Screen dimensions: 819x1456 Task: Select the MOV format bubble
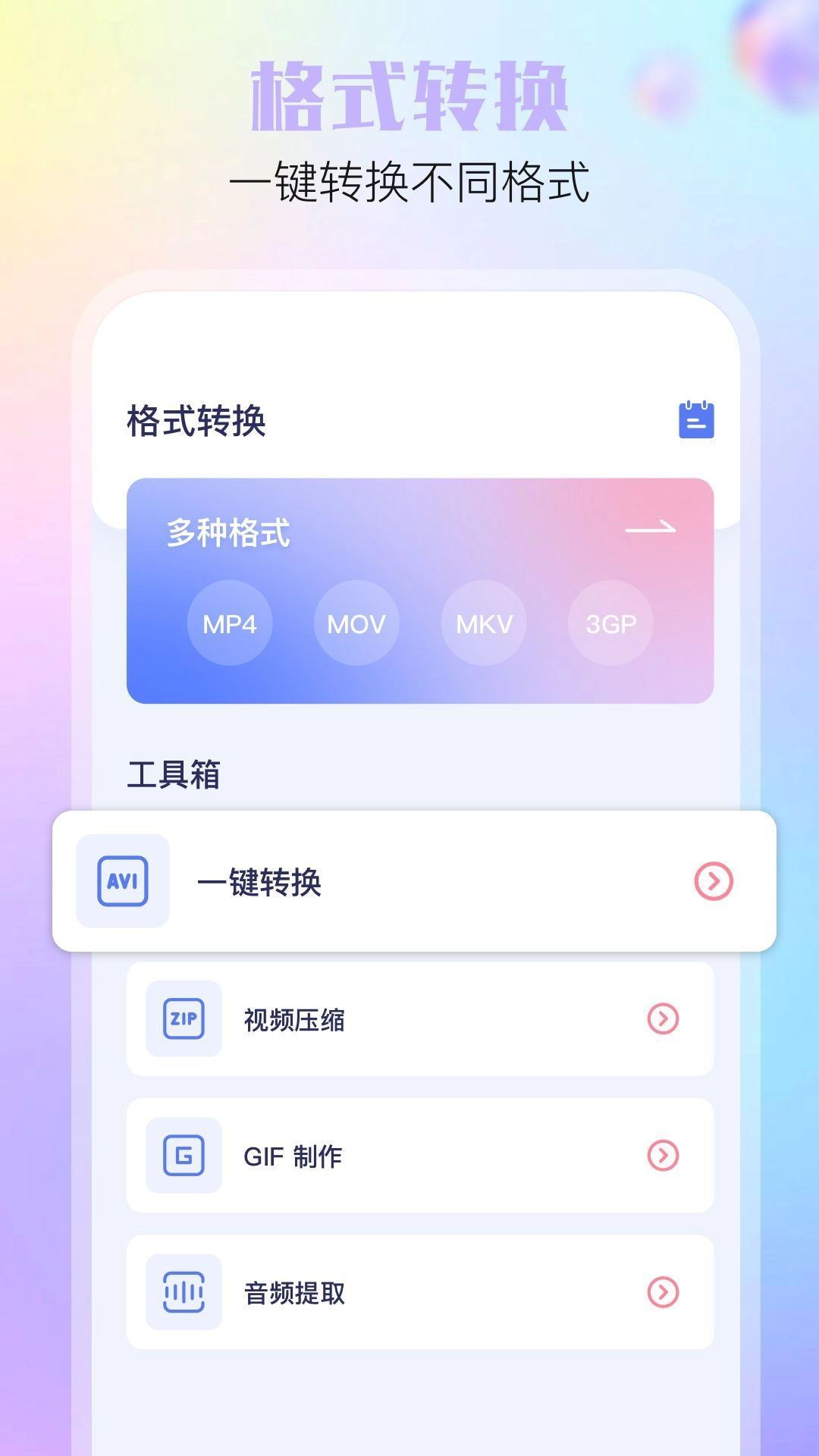(x=356, y=623)
